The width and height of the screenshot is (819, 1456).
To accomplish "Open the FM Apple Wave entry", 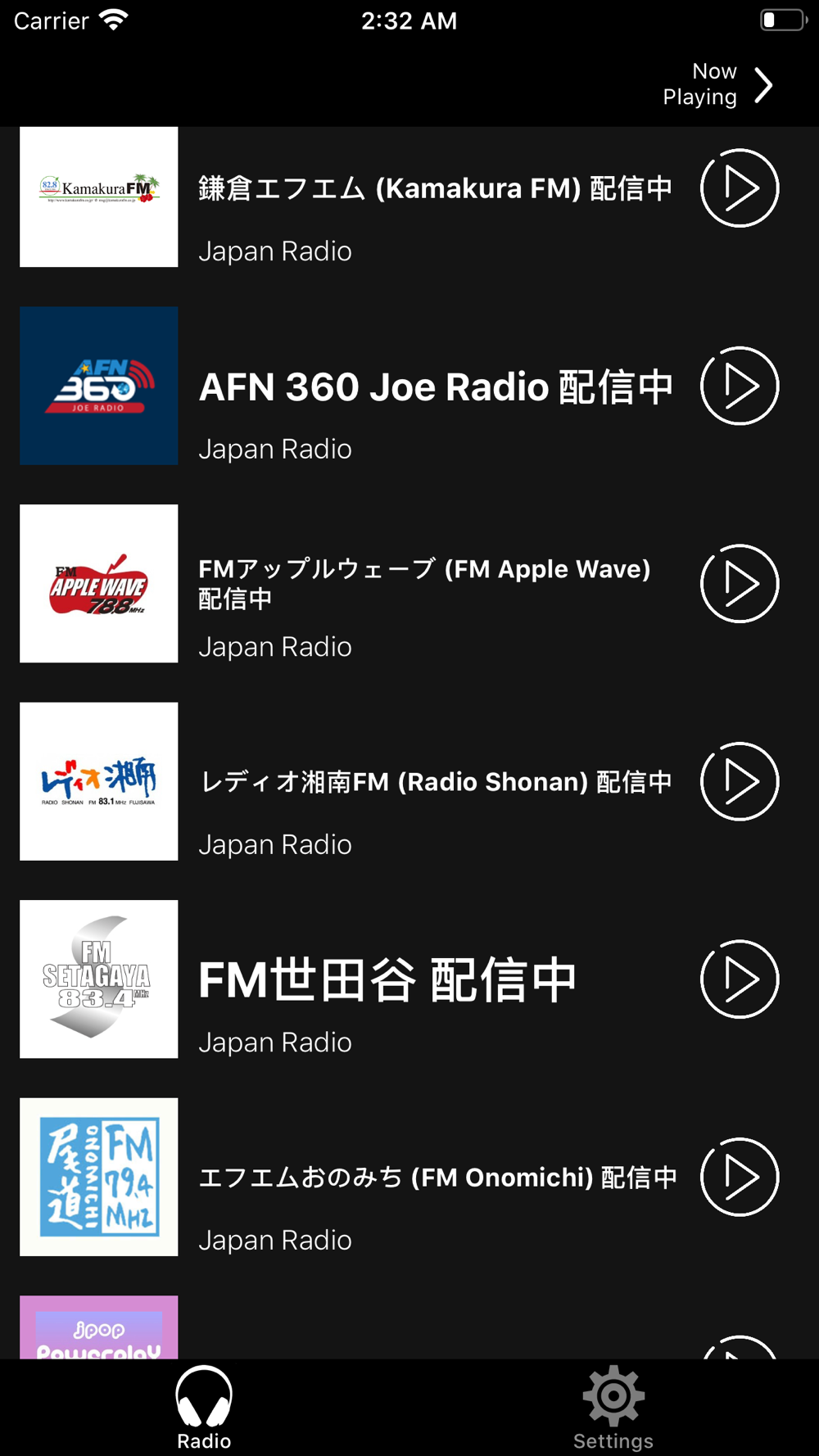I will pos(409,584).
